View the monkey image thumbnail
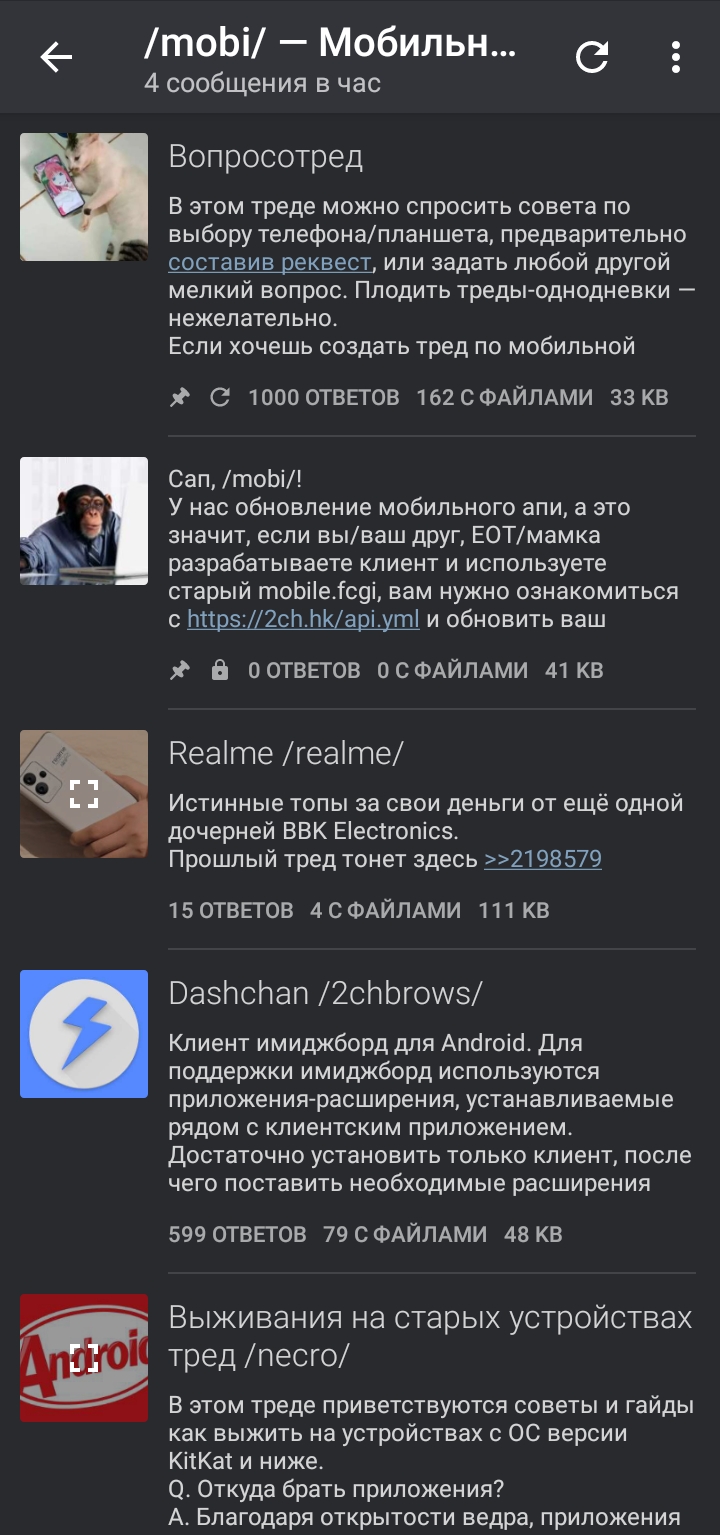The image size is (720, 1535). [x=84, y=521]
